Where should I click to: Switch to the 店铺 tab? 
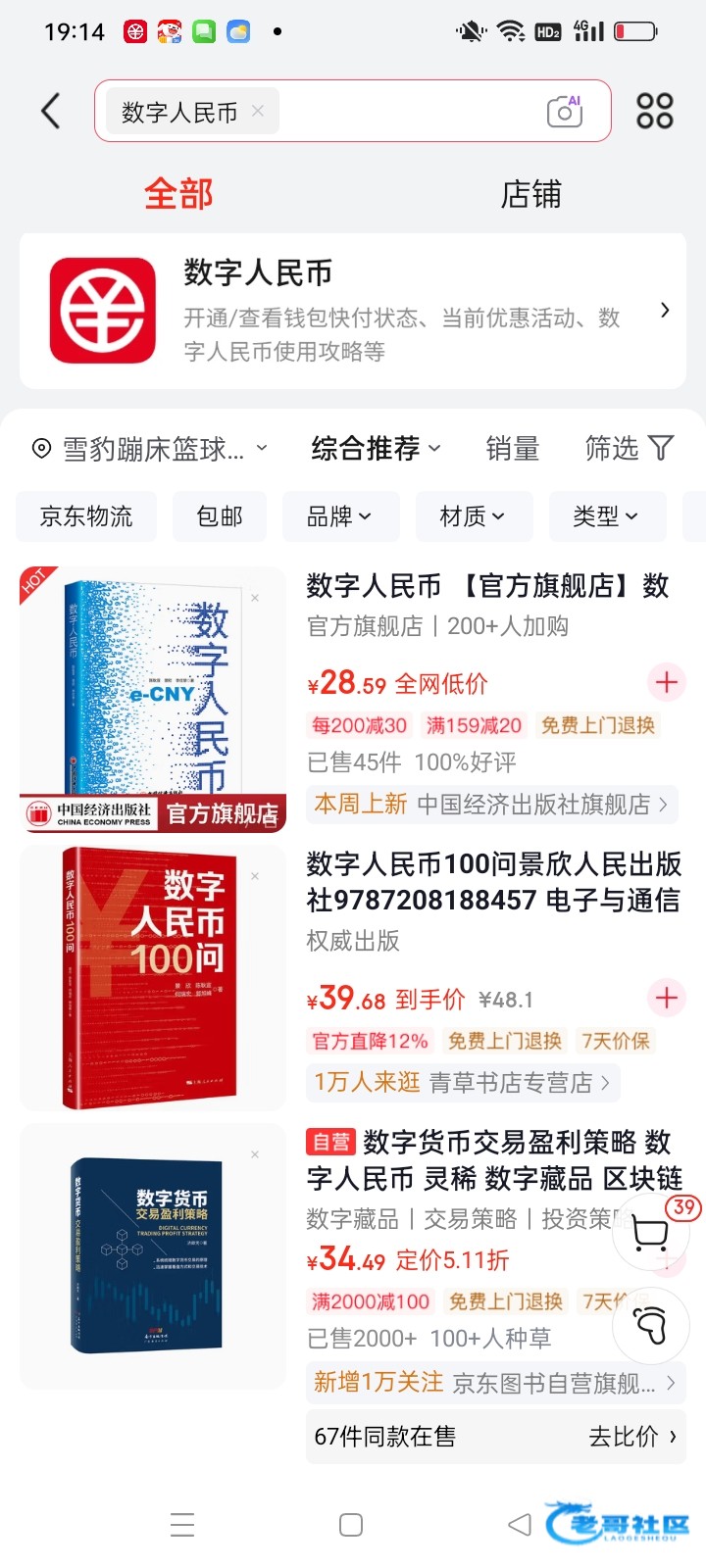(530, 194)
